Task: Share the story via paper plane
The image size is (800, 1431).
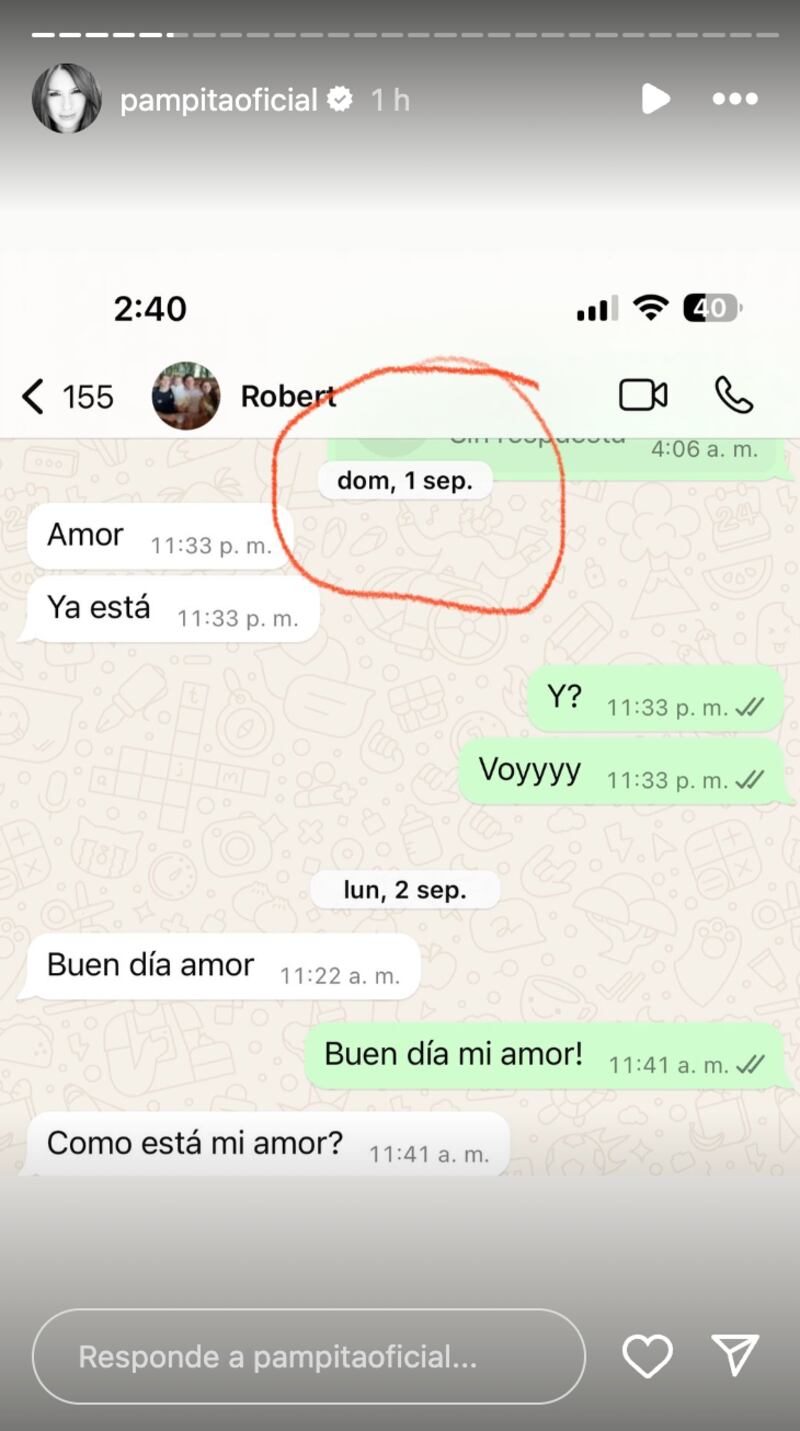Action: pos(736,1356)
